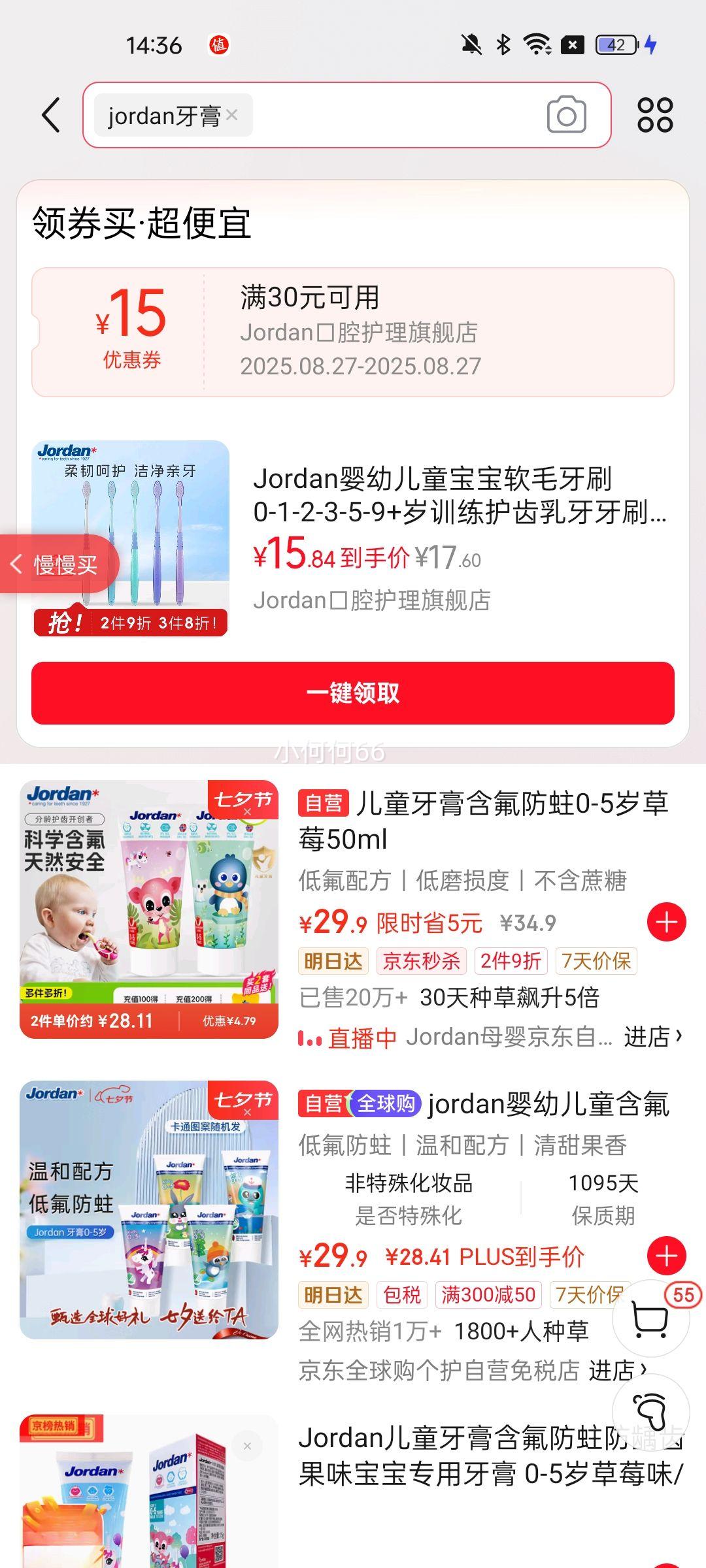Go back using the top-left arrow
Screen dimensions: 706x1568
51,115
